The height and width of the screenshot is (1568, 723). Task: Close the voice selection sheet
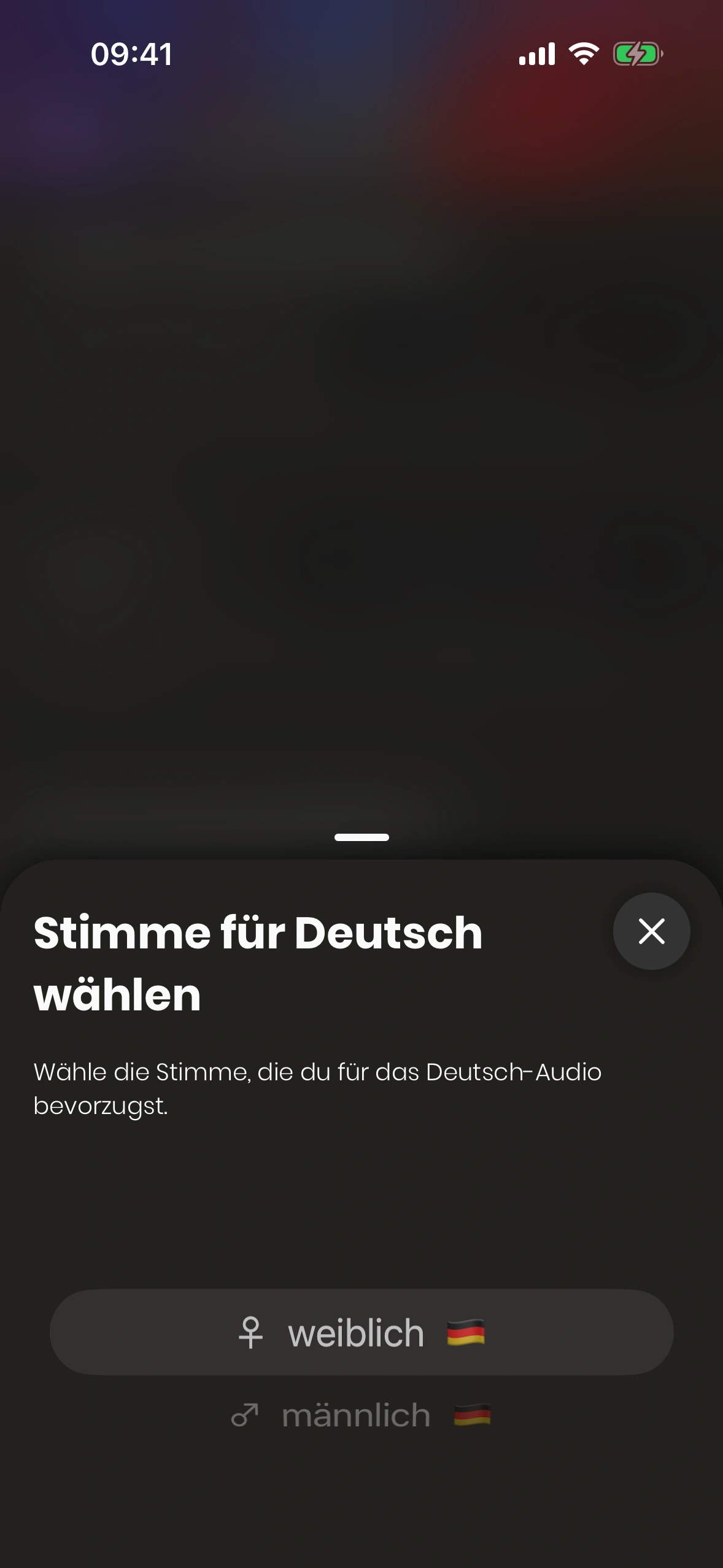point(651,931)
